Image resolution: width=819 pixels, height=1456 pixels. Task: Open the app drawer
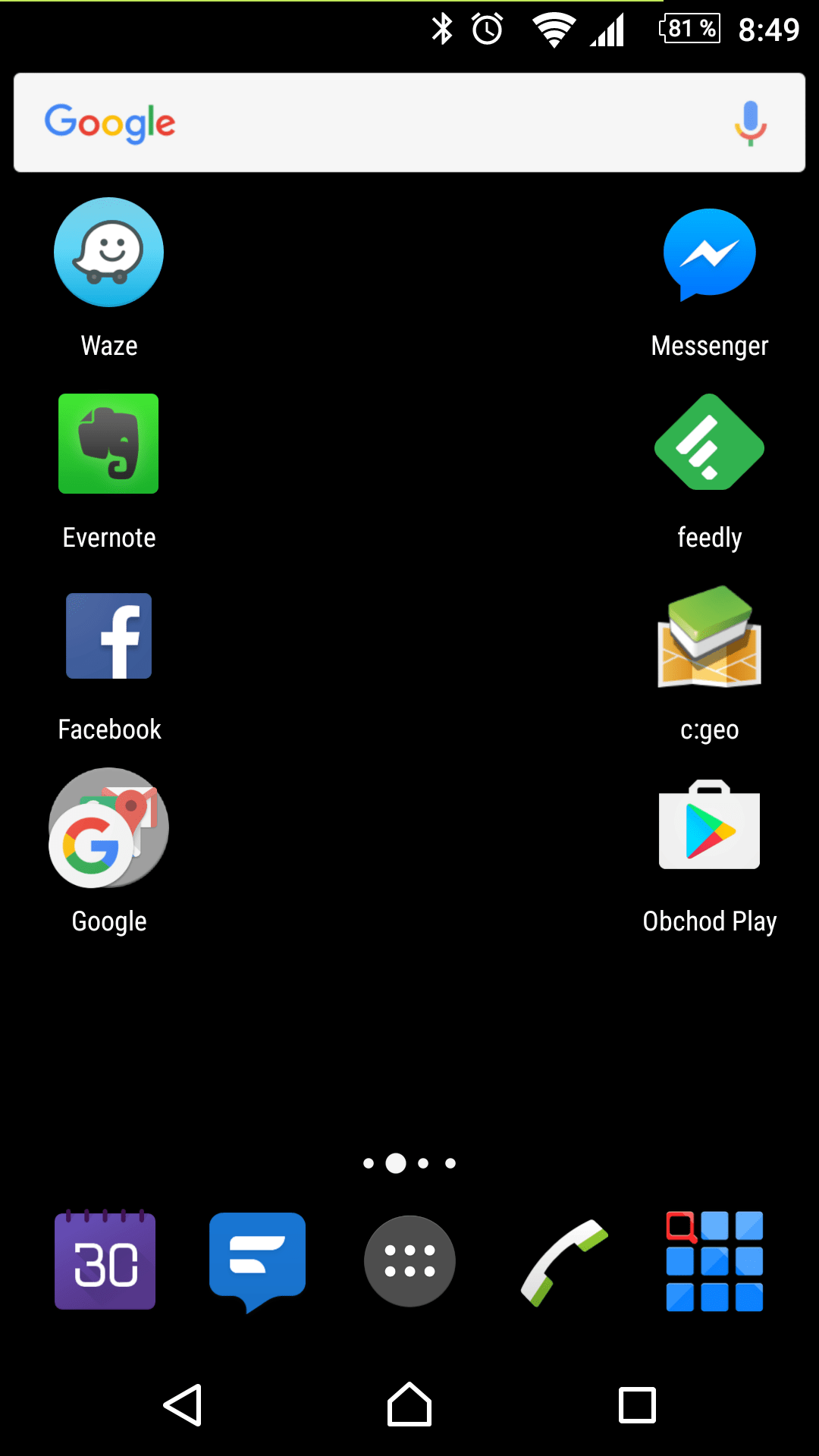pyautogui.click(x=409, y=1261)
